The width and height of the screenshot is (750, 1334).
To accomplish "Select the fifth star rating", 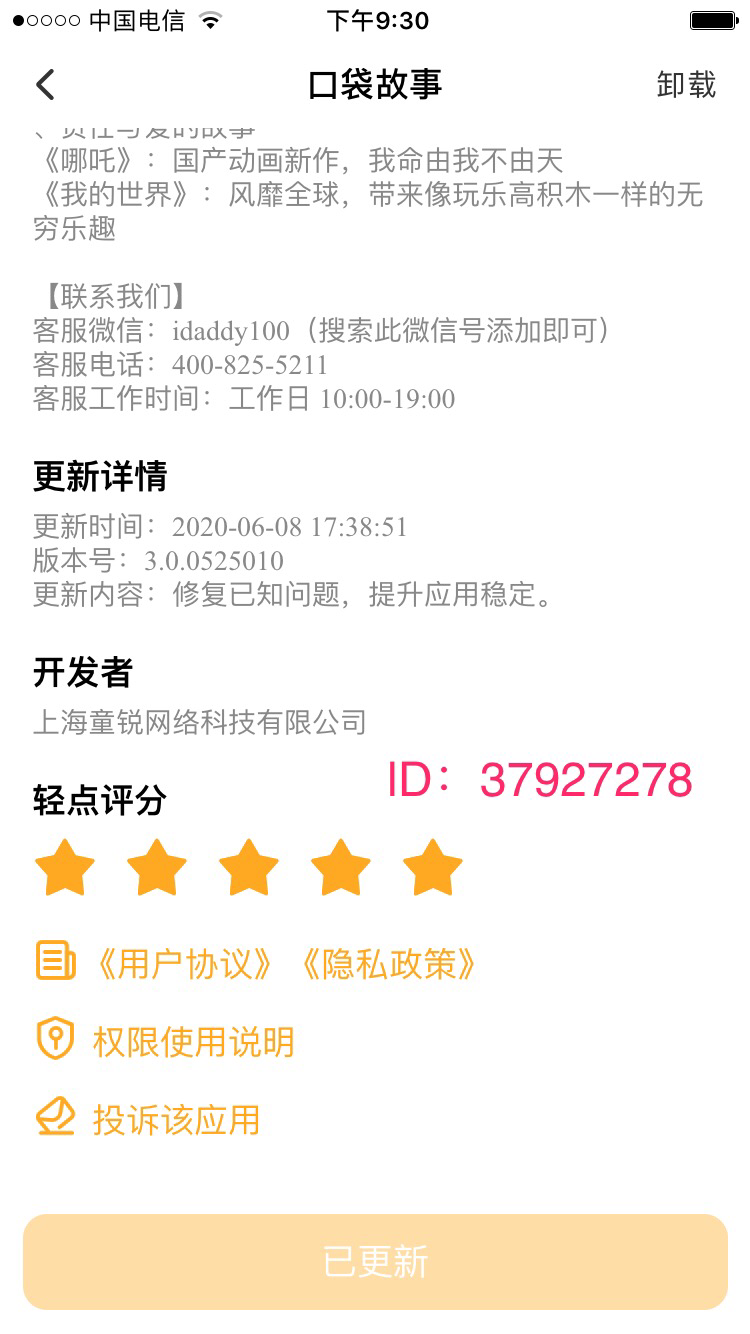I will [x=433, y=867].
